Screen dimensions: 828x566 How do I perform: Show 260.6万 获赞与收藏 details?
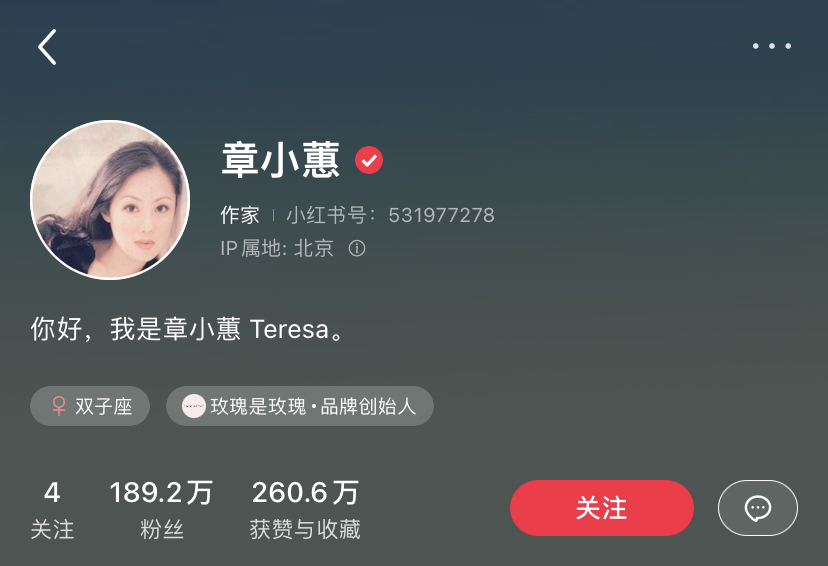click(305, 509)
